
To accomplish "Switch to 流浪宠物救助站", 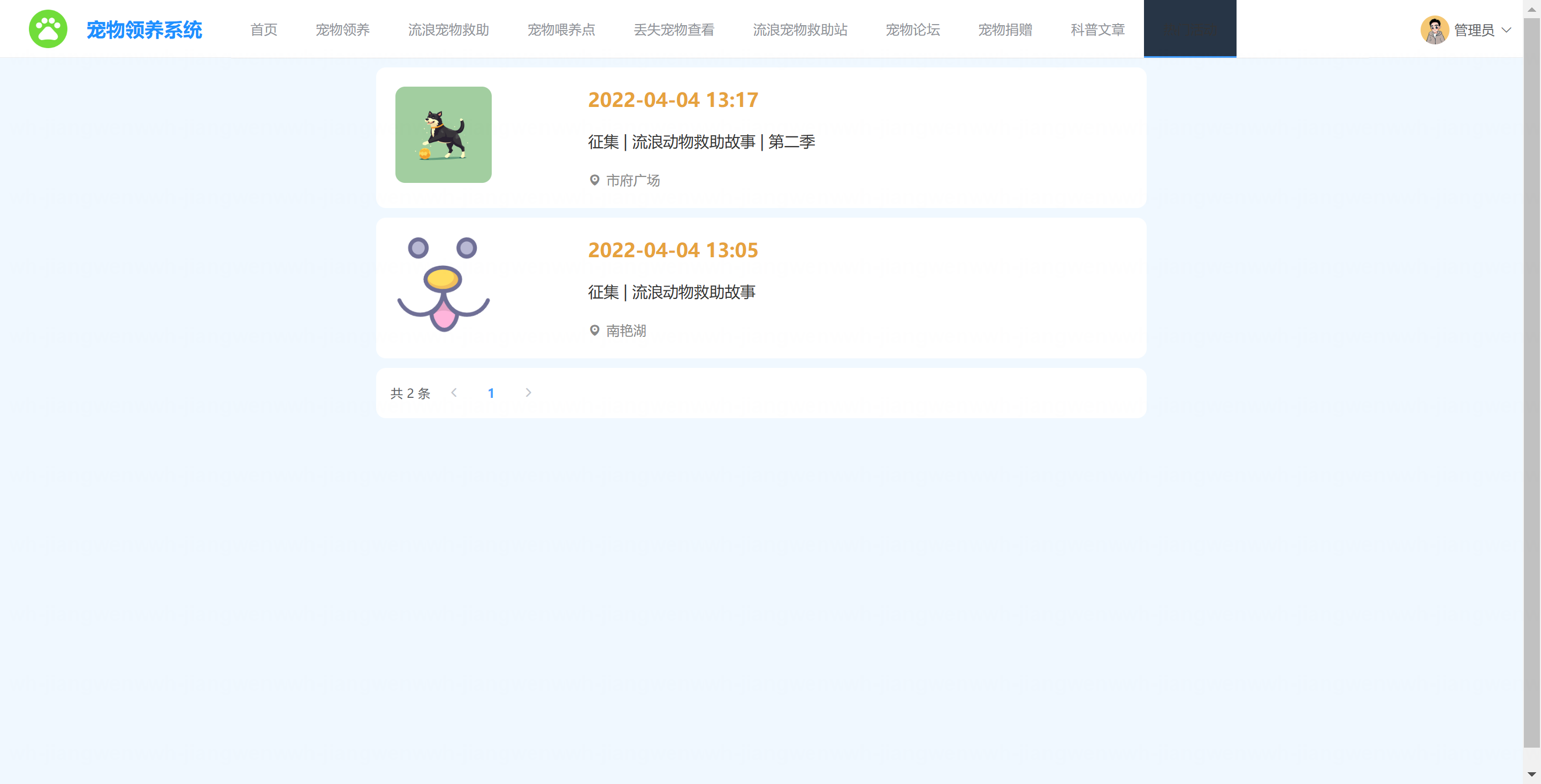I will tap(800, 29).
